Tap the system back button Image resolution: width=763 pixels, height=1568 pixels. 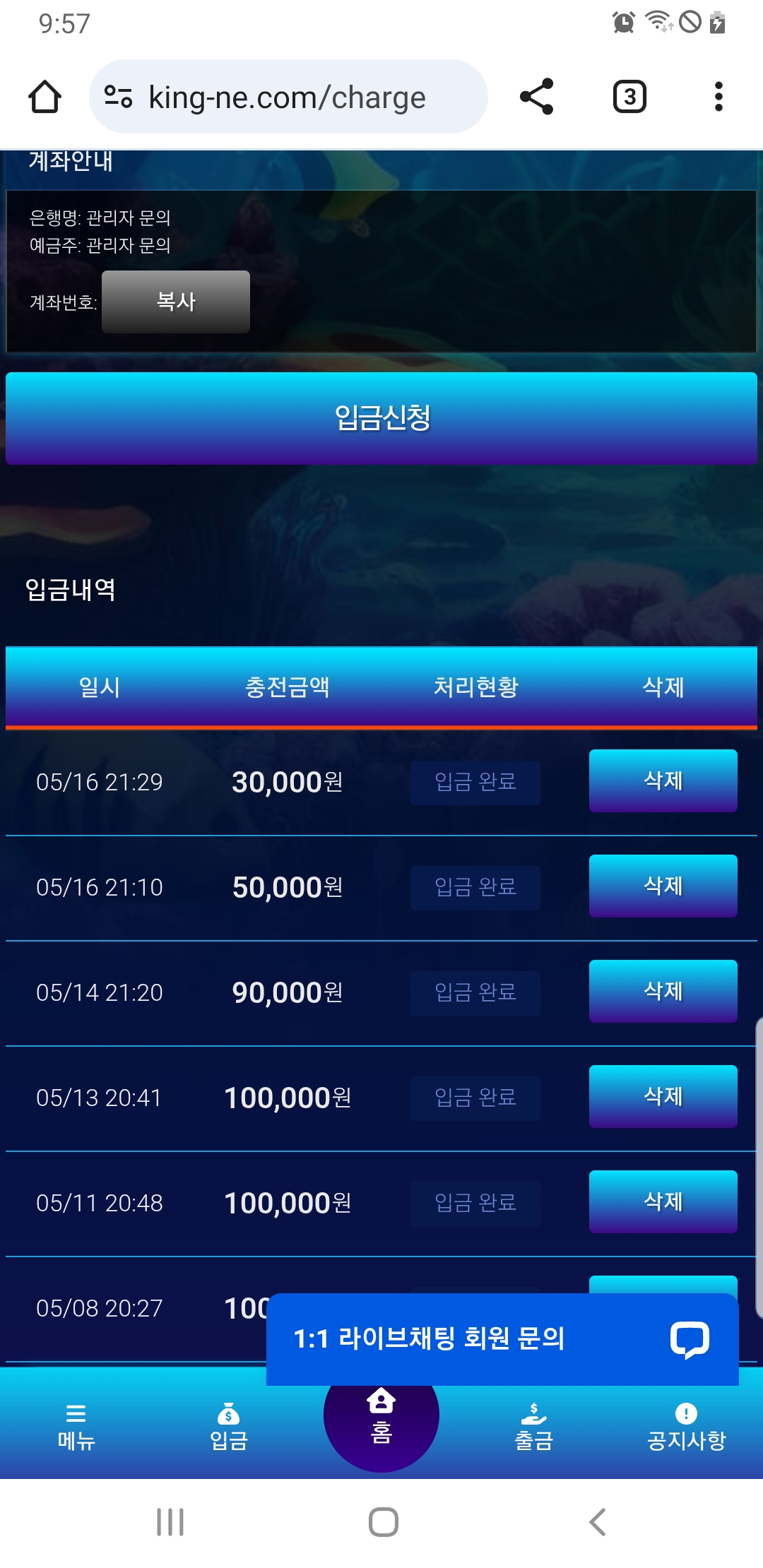(598, 1522)
